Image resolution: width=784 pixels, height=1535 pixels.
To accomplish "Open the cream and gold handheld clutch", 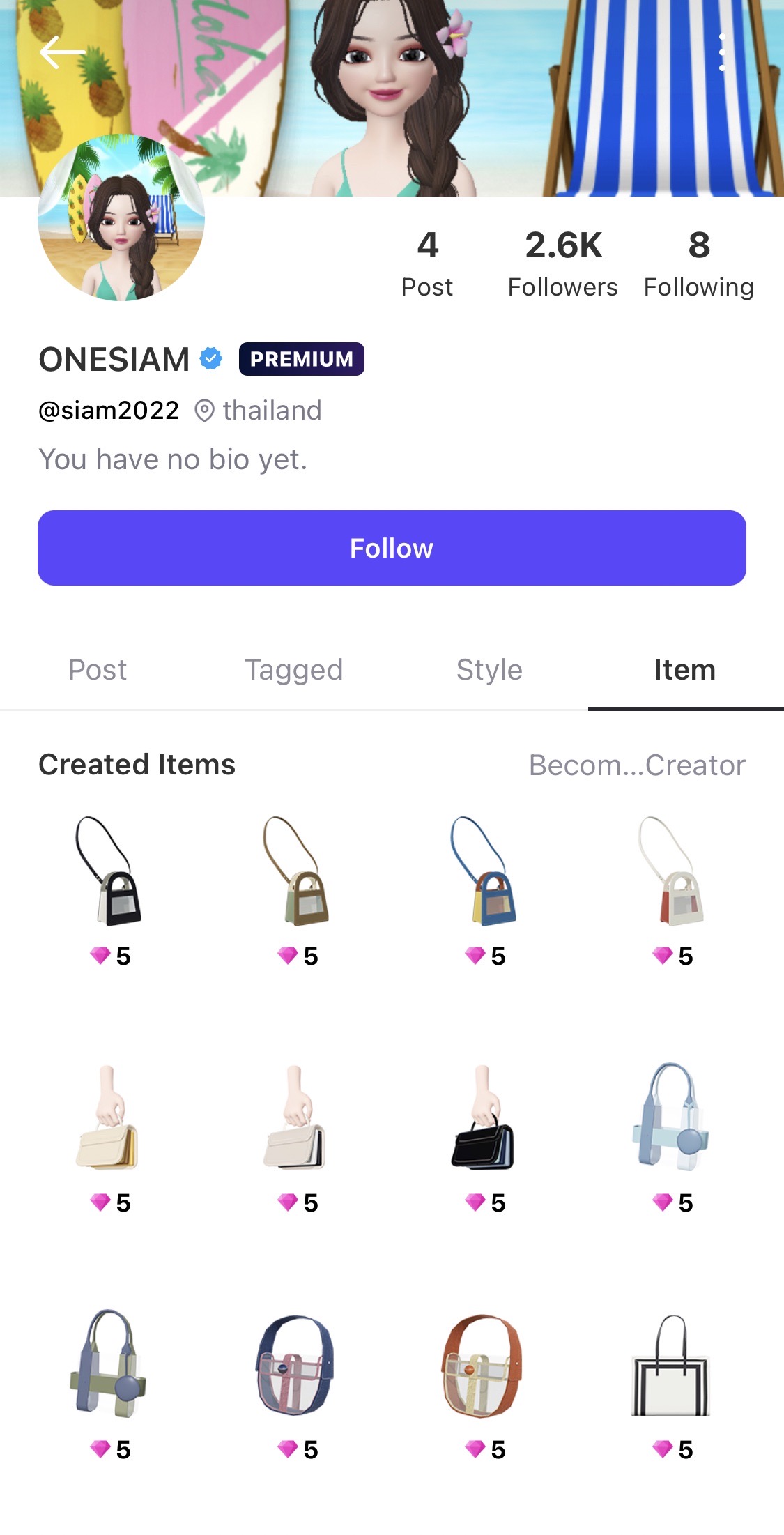I will click(x=109, y=1117).
